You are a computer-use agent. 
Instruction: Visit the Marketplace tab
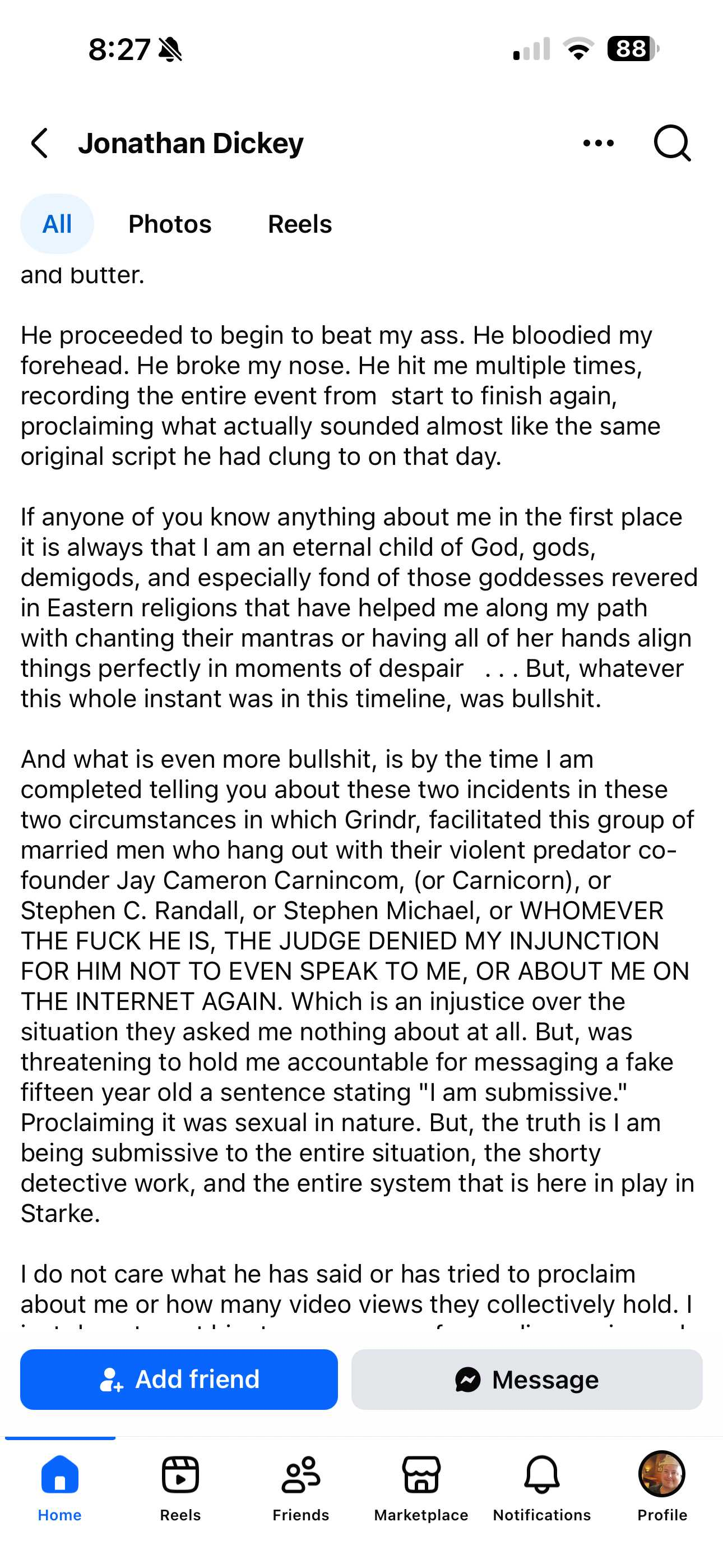pos(421,1488)
